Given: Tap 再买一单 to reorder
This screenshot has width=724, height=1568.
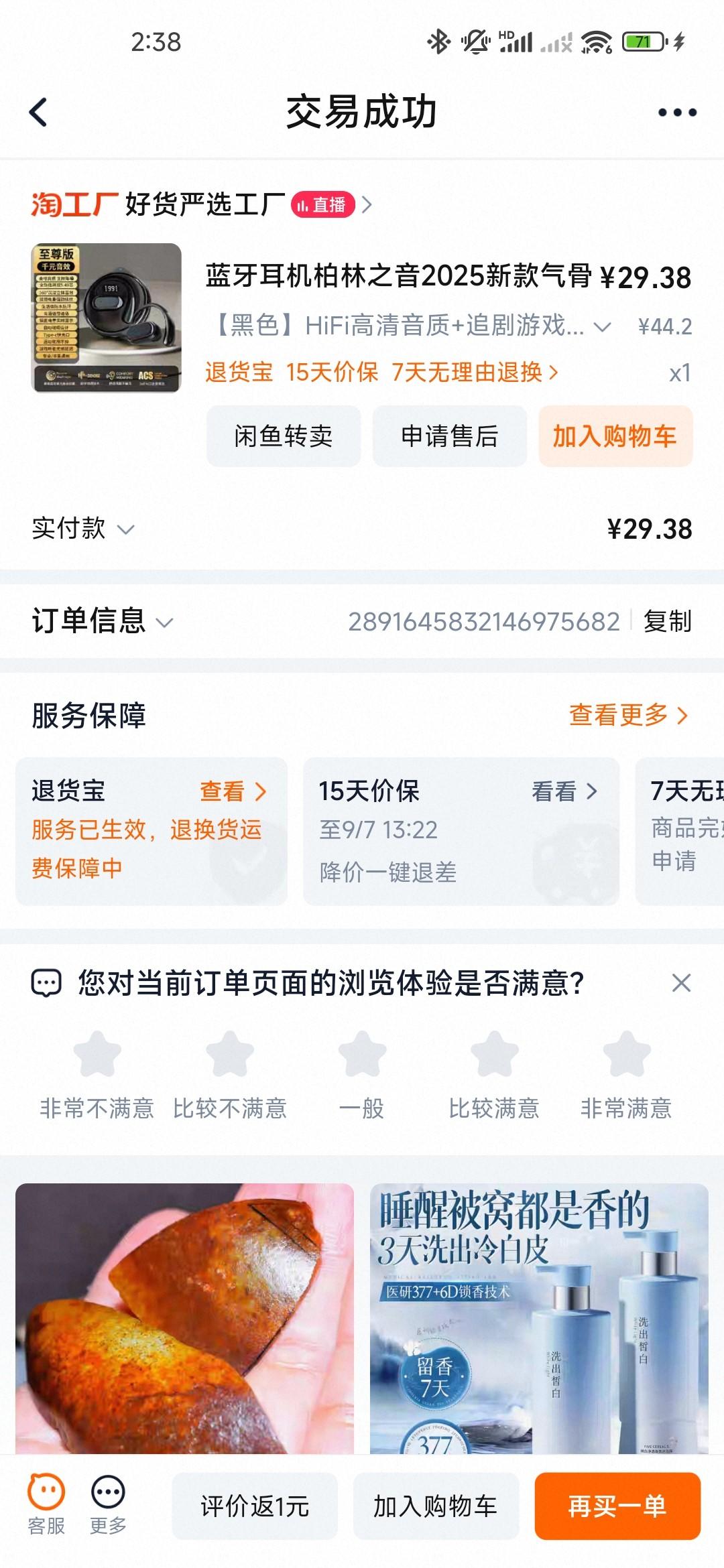Looking at the screenshot, I should pyautogui.click(x=617, y=1506).
